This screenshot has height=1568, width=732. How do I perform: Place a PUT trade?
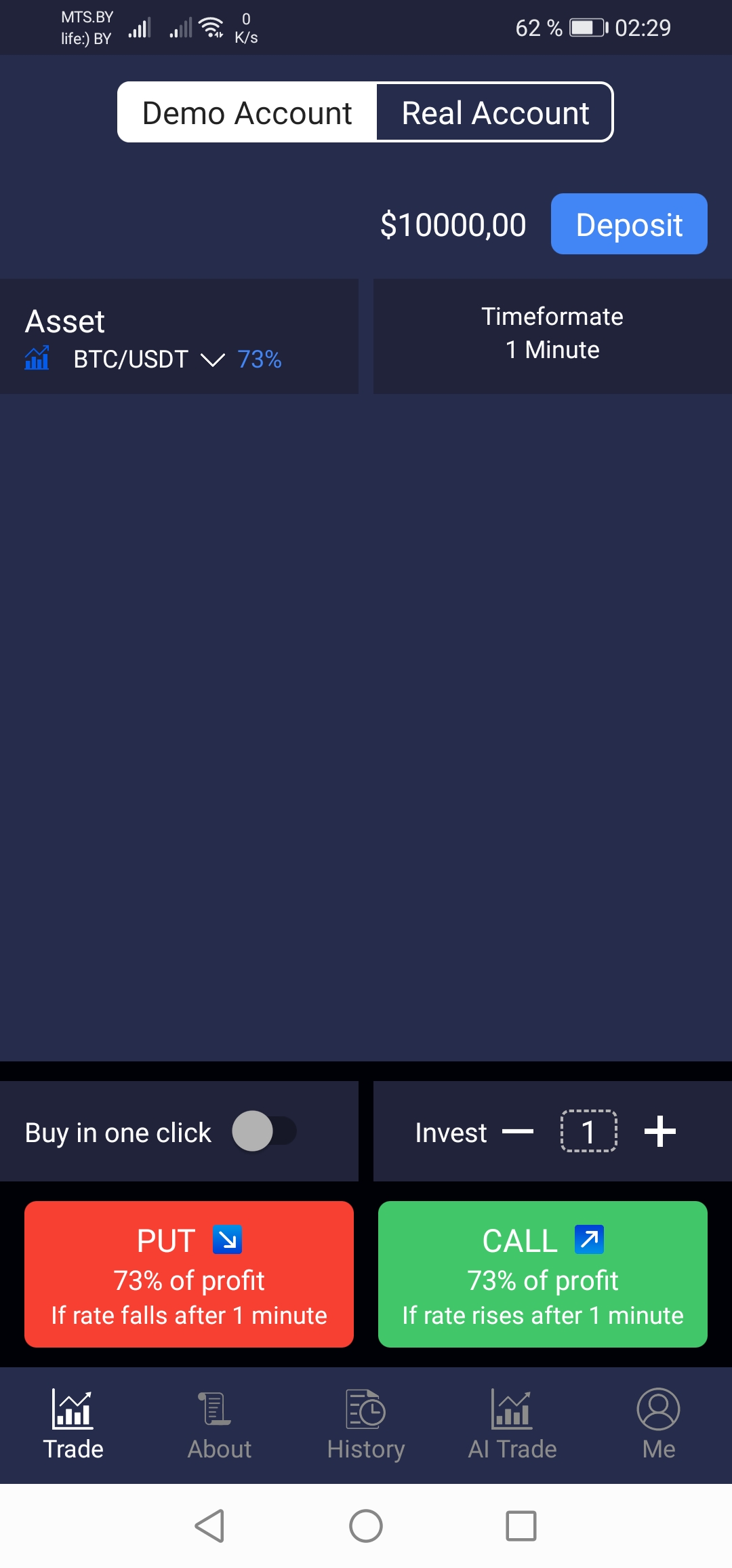[189, 1274]
